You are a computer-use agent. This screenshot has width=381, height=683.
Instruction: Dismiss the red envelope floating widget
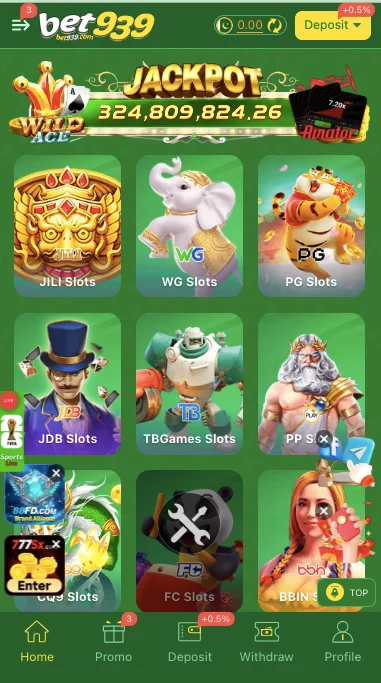coord(324,511)
